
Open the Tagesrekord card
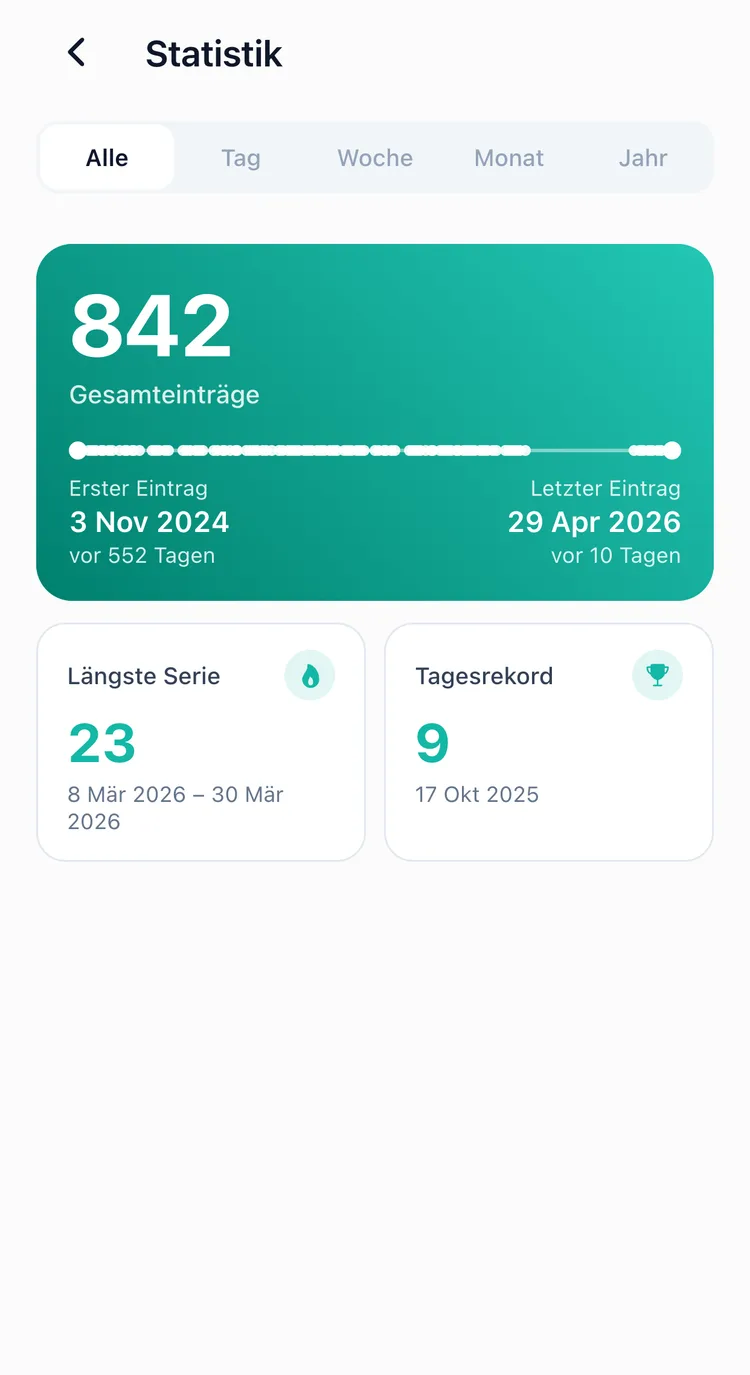point(549,742)
